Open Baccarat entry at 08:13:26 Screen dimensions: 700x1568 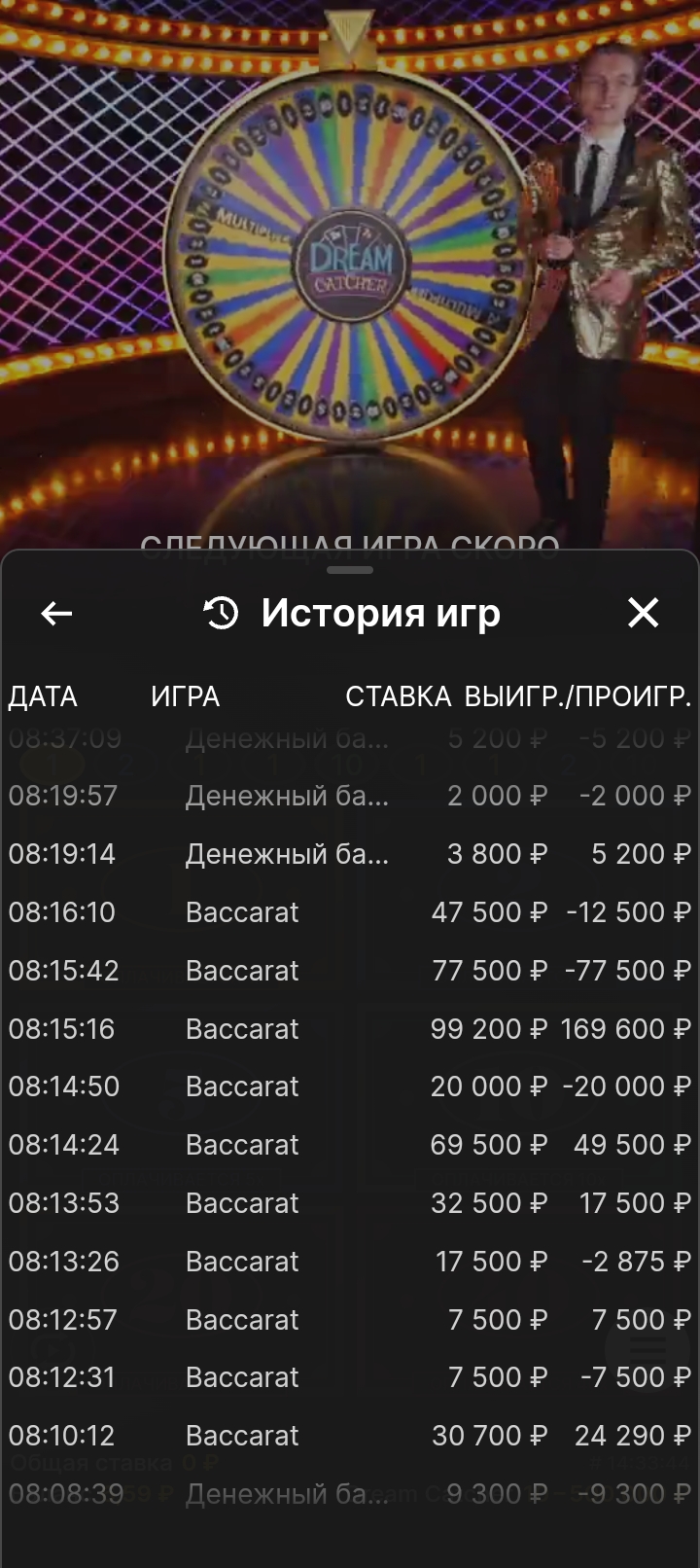tap(350, 1262)
